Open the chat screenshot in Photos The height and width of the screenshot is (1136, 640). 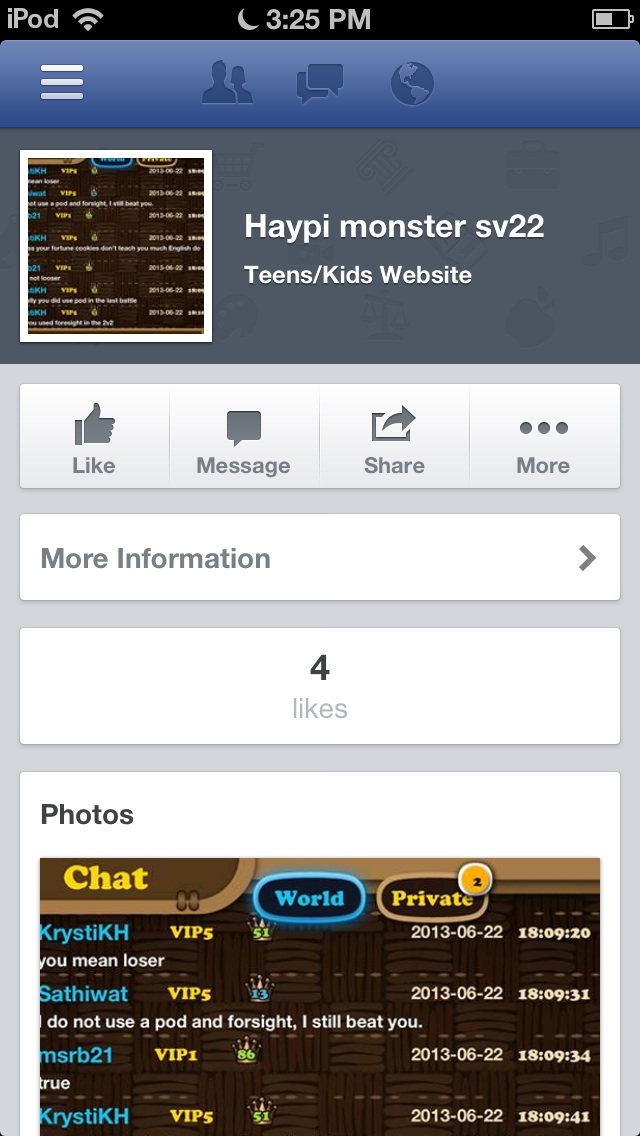tap(320, 995)
